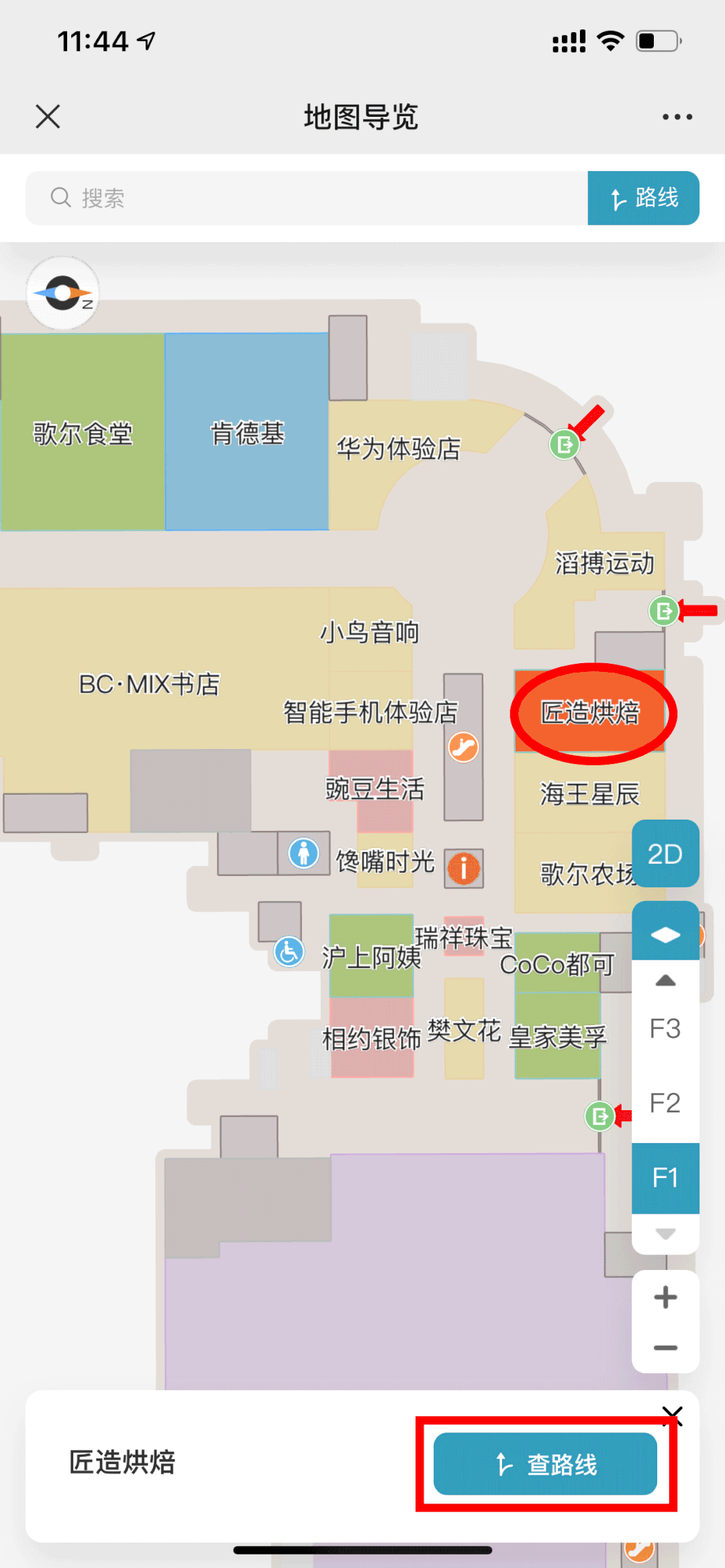Screen dimensions: 725x1568
Task: Toggle the floor stack view icon
Action: (x=665, y=932)
